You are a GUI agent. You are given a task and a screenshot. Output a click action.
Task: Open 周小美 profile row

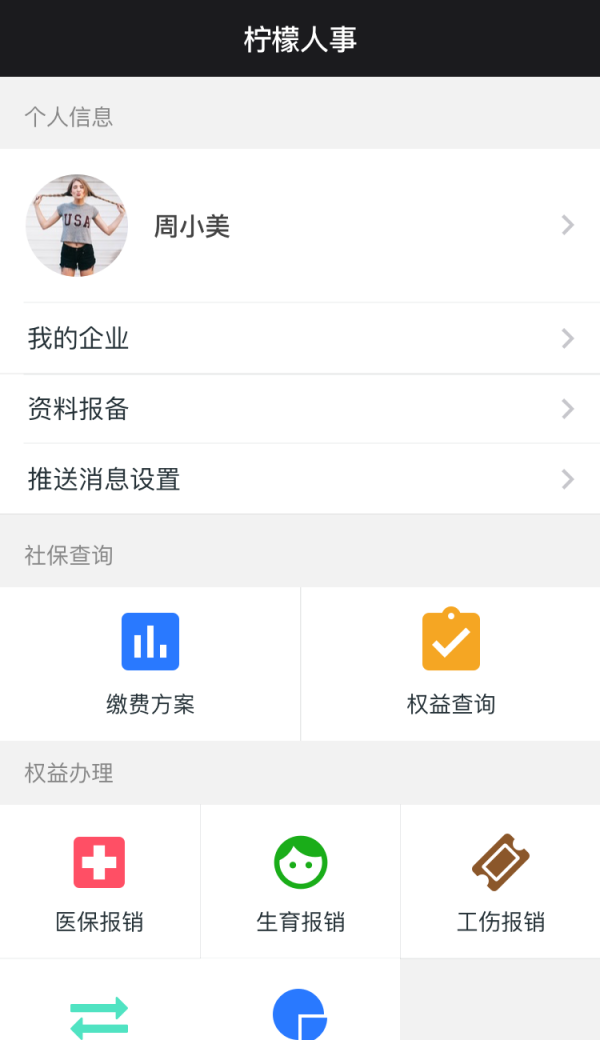pos(300,226)
